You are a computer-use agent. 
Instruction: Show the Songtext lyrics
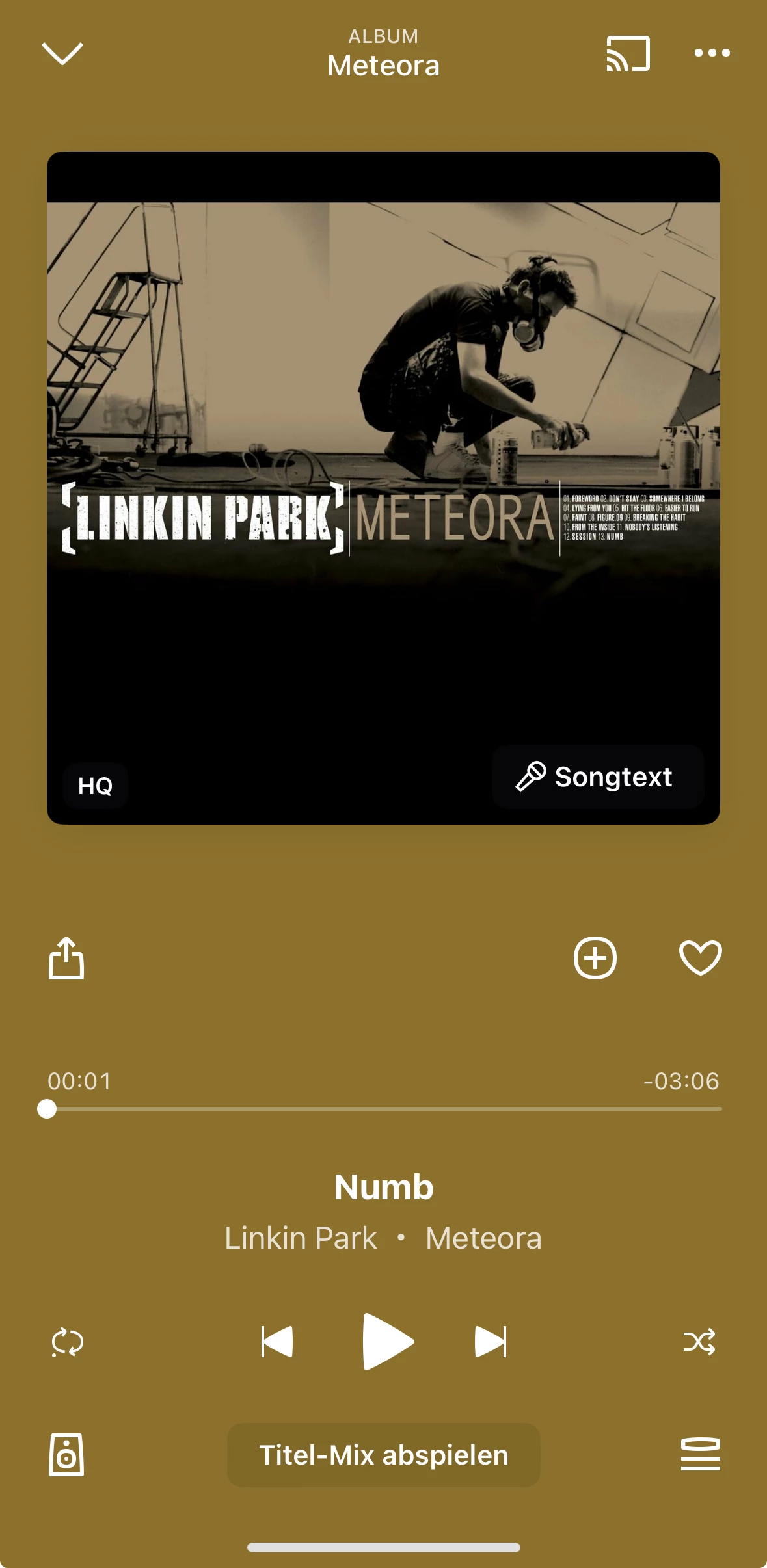click(597, 777)
